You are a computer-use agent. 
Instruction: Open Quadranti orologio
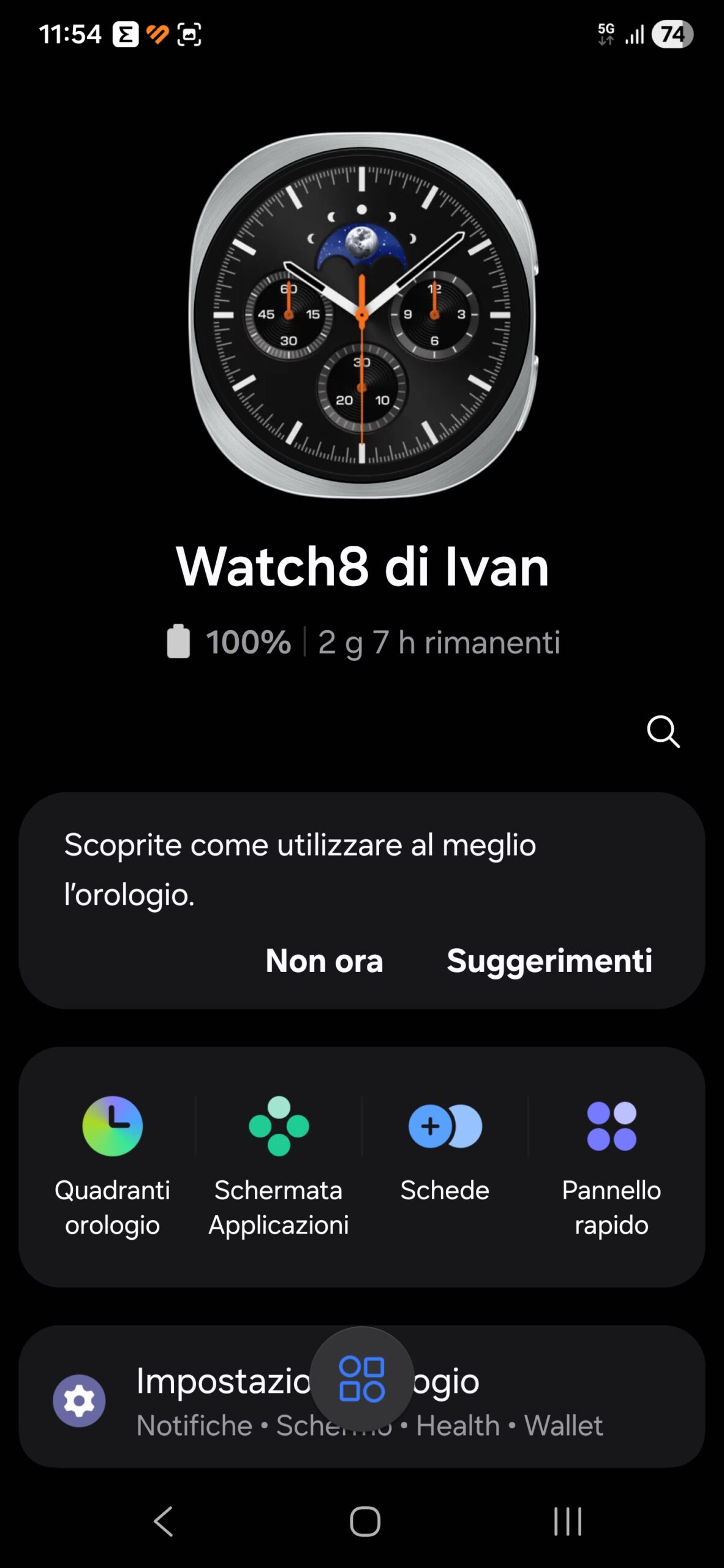[112, 1158]
